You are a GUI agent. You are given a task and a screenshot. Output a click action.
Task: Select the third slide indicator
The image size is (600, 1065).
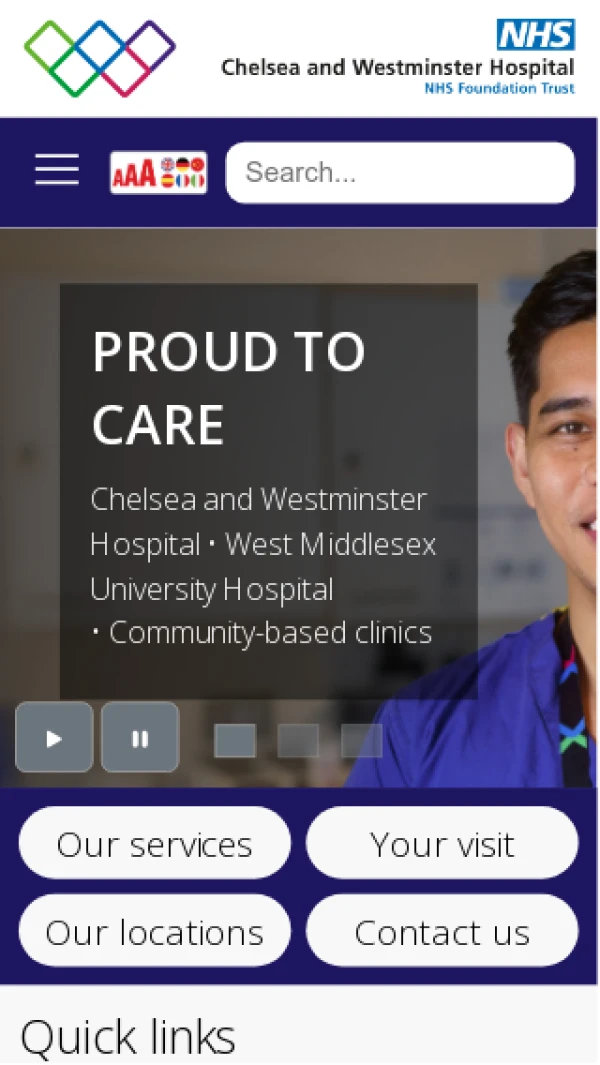[362, 740]
